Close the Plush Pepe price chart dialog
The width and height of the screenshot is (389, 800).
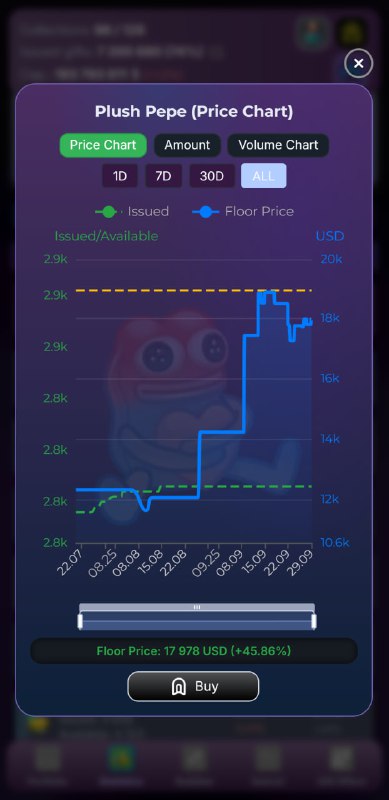pyautogui.click(x=358, y=63)
